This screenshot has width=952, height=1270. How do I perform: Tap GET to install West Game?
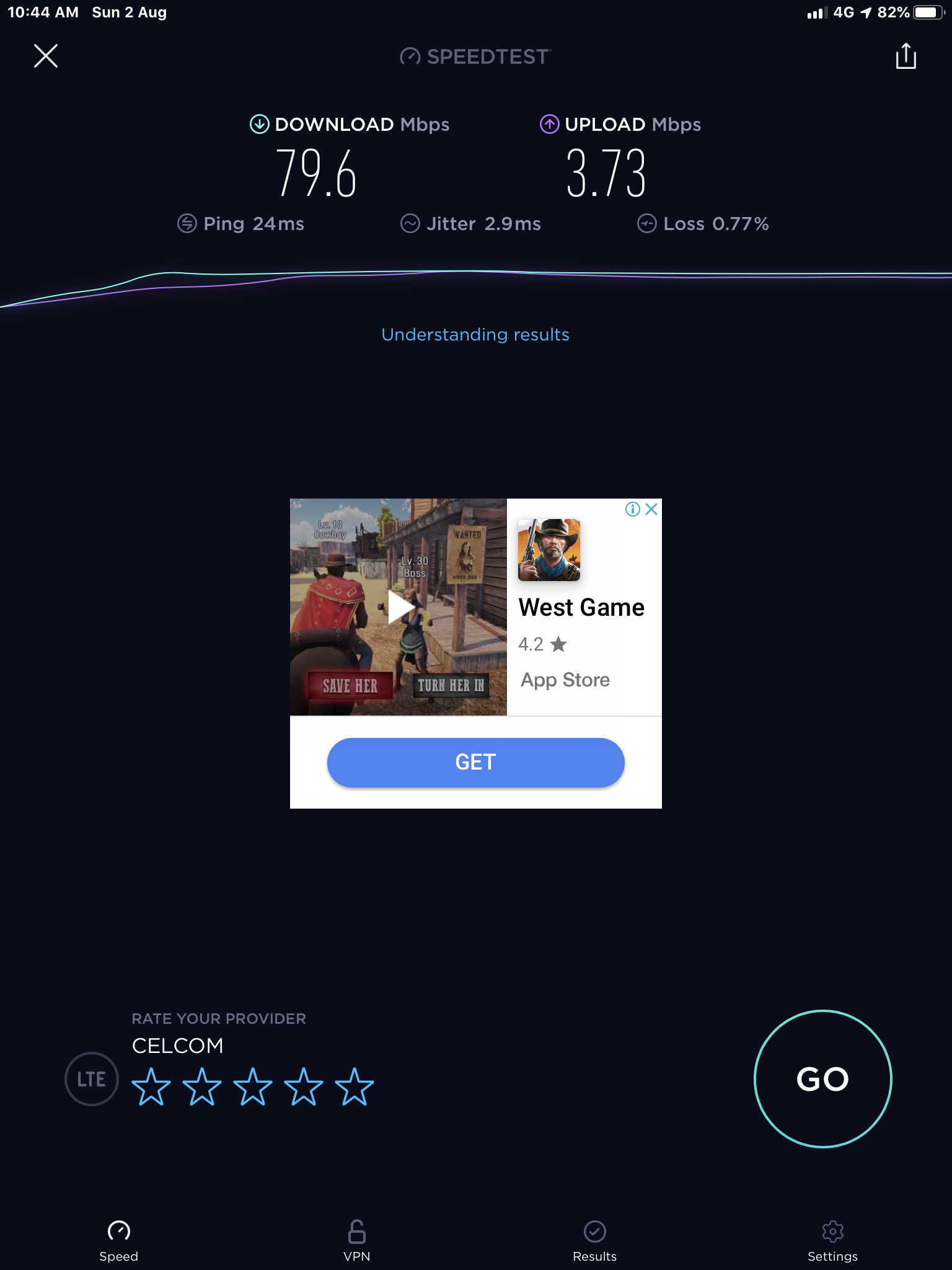475,762
